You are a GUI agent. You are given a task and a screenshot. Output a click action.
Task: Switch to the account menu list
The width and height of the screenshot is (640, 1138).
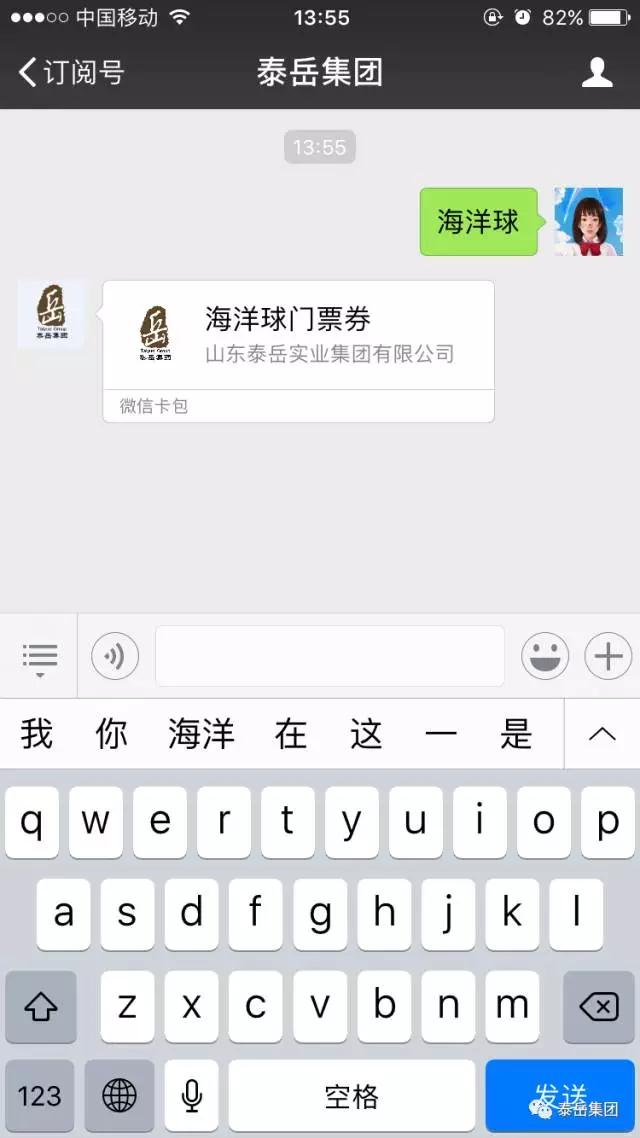tap(40, 658)
